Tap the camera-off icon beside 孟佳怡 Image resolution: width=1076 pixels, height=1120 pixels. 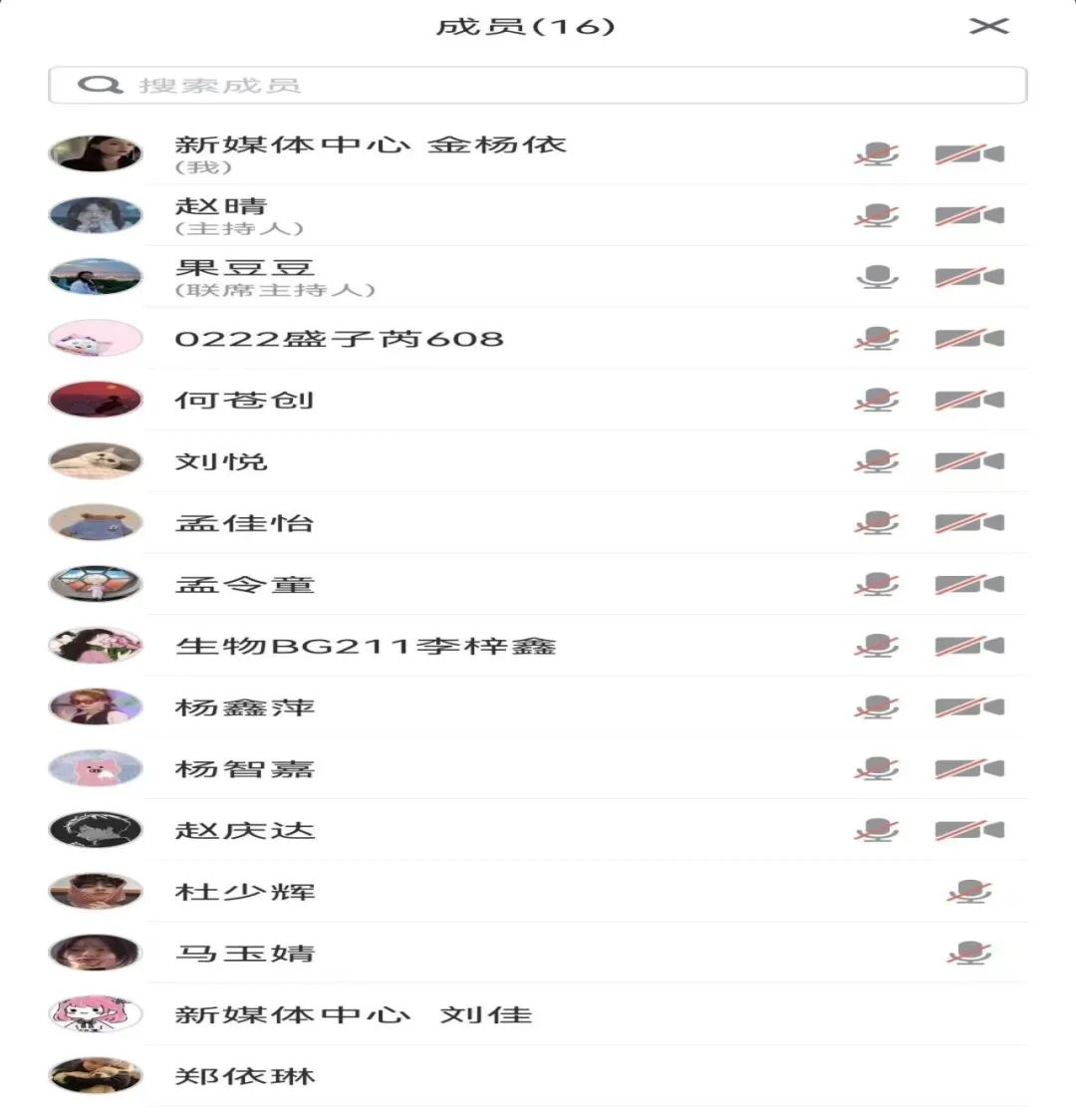click(968, 523)
